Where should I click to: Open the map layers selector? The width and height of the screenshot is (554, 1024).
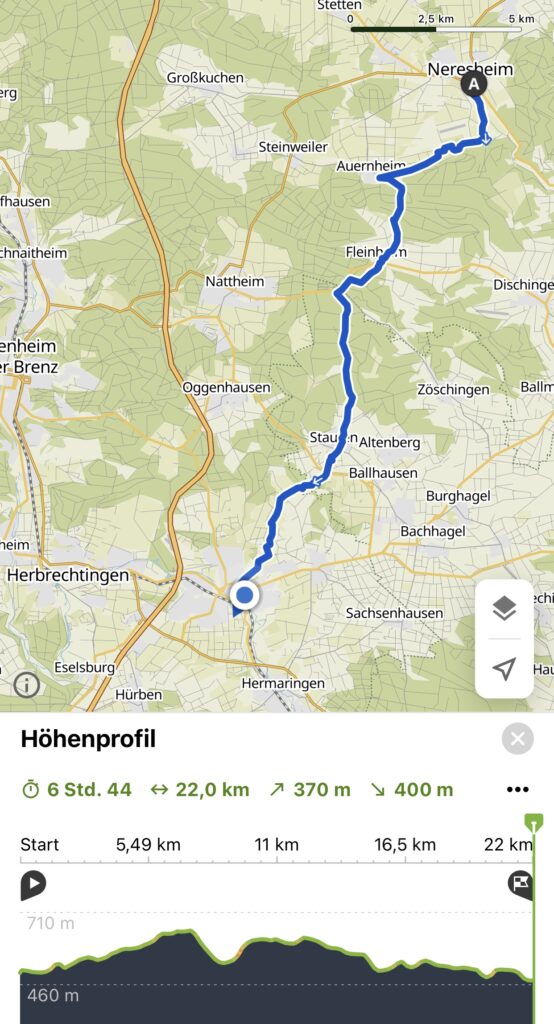(x=504, y=609)
